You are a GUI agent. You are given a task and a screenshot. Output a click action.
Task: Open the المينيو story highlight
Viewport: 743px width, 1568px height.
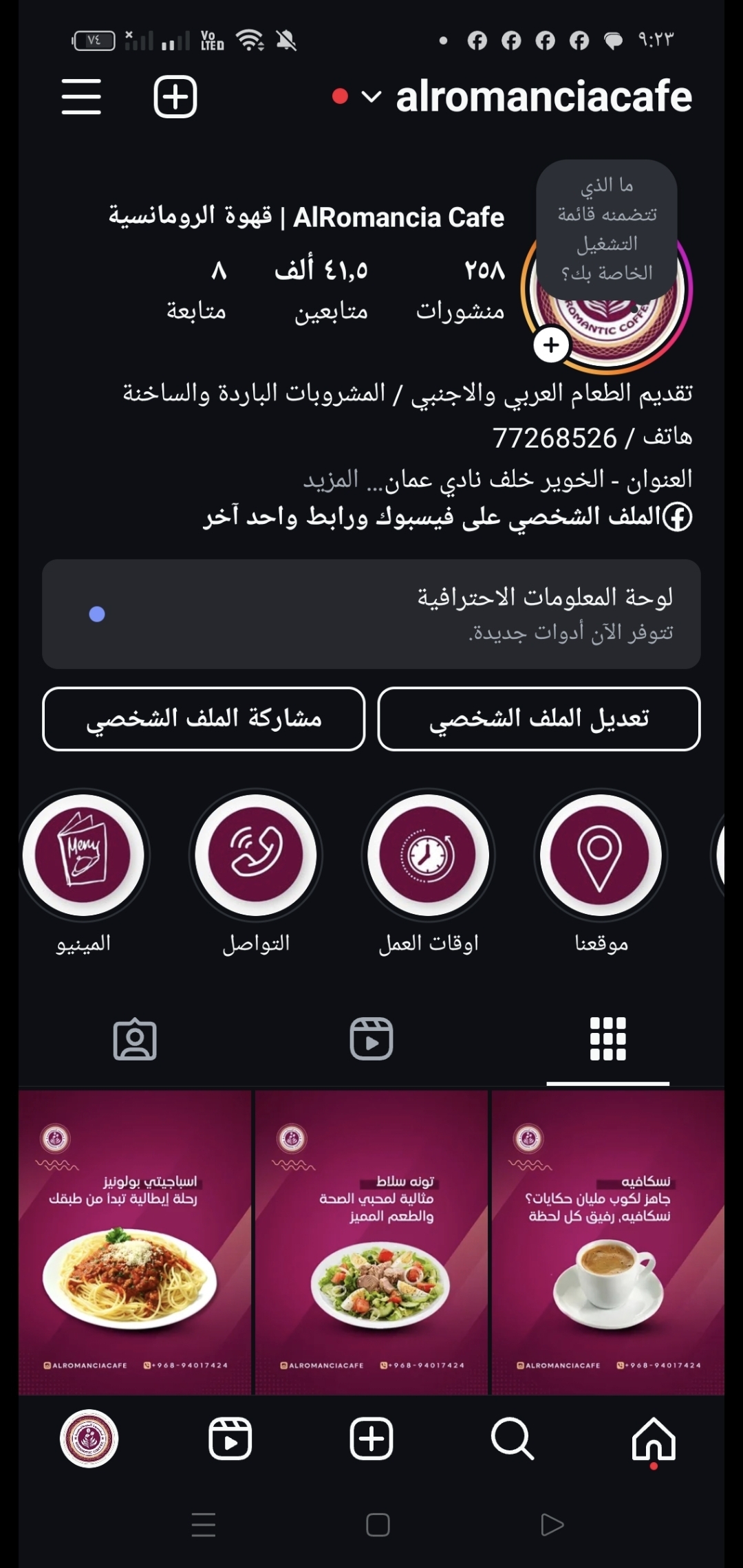click(84, 855)
